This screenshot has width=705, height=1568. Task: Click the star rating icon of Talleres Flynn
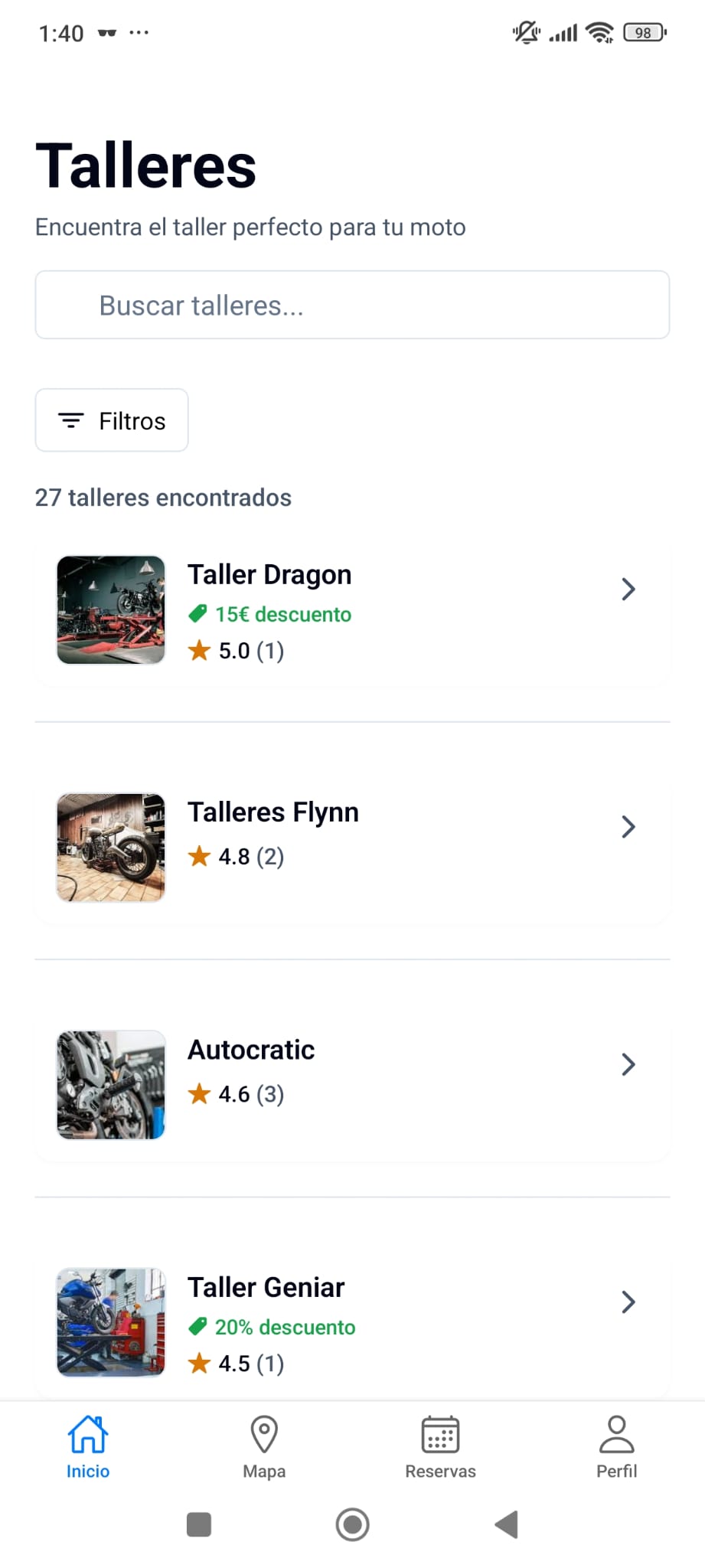pyautogui.click(x=200, y=857)
